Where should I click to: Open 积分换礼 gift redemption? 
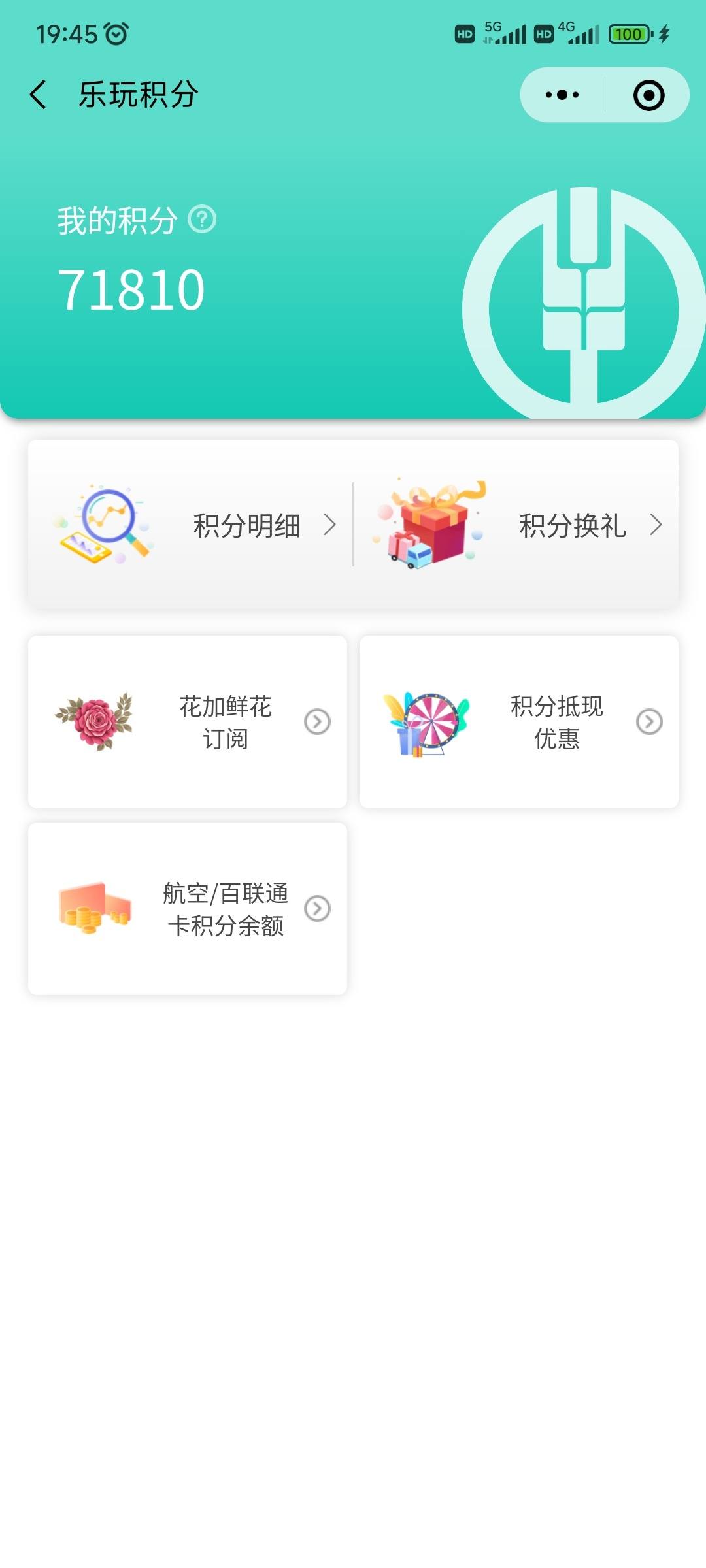516,525
